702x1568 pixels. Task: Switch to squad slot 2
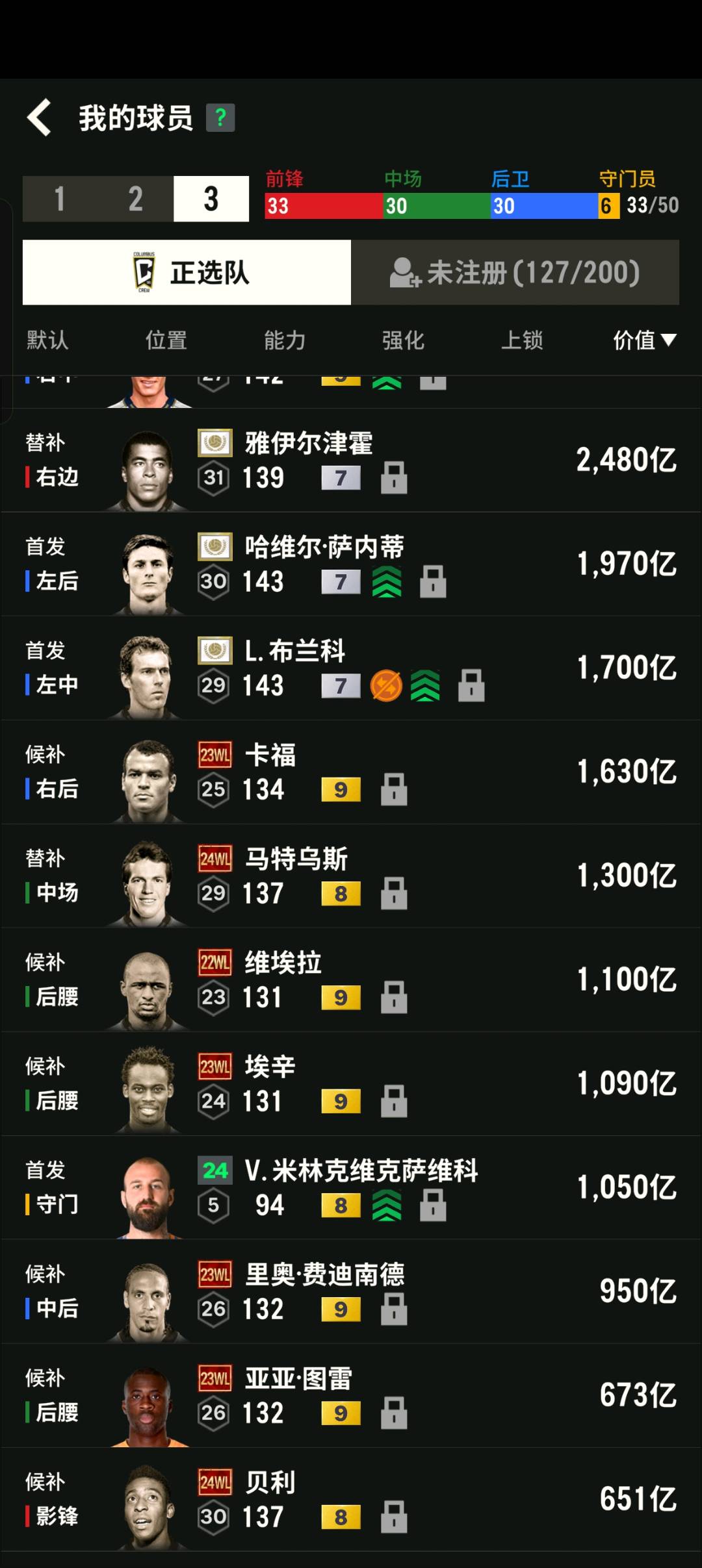[135, 199]
